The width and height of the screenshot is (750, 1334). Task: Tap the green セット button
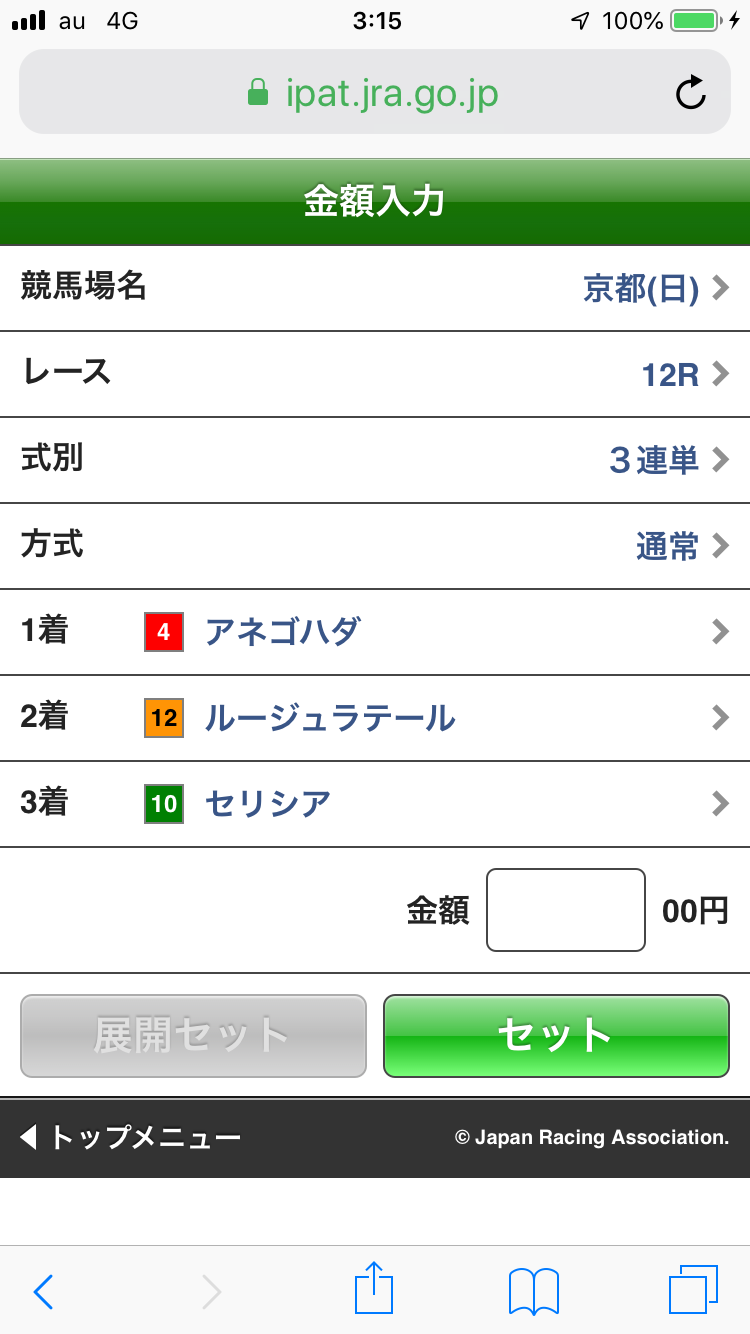coord(556,1036)
